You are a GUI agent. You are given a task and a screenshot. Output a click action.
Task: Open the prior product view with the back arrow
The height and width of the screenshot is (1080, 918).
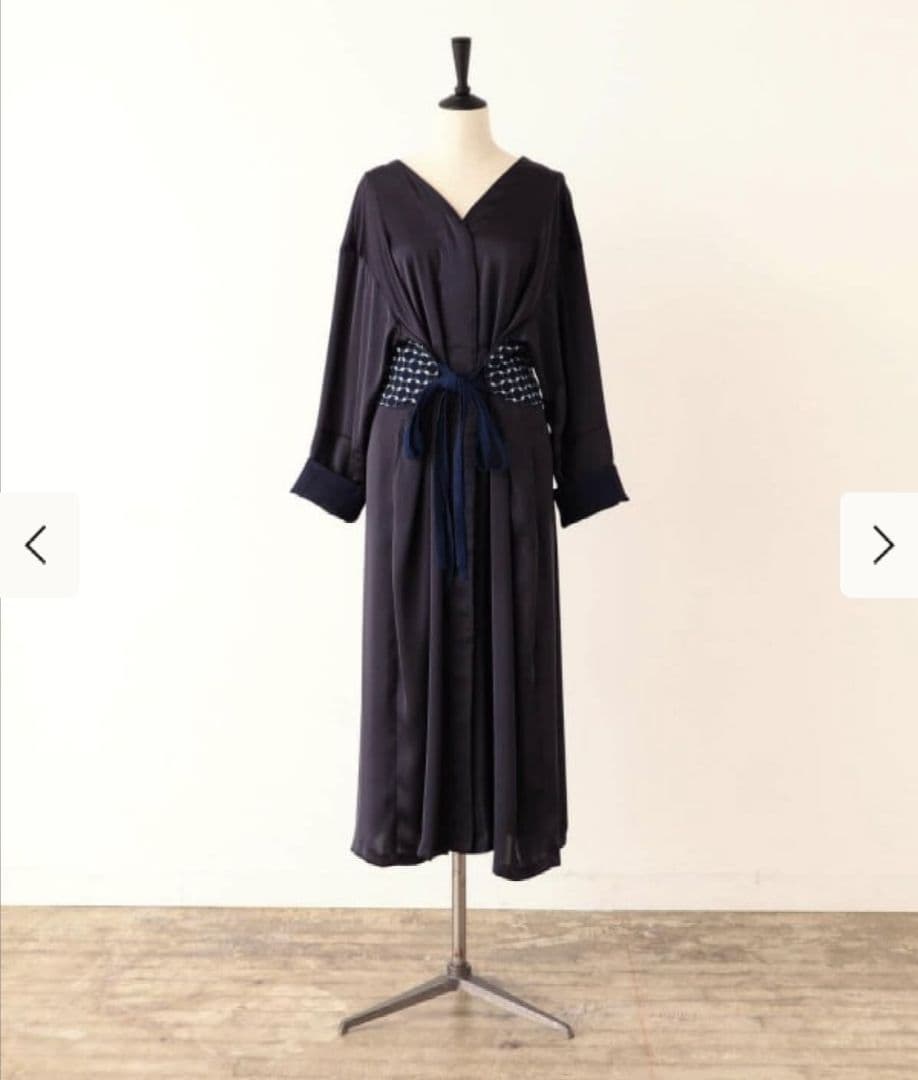36,545
